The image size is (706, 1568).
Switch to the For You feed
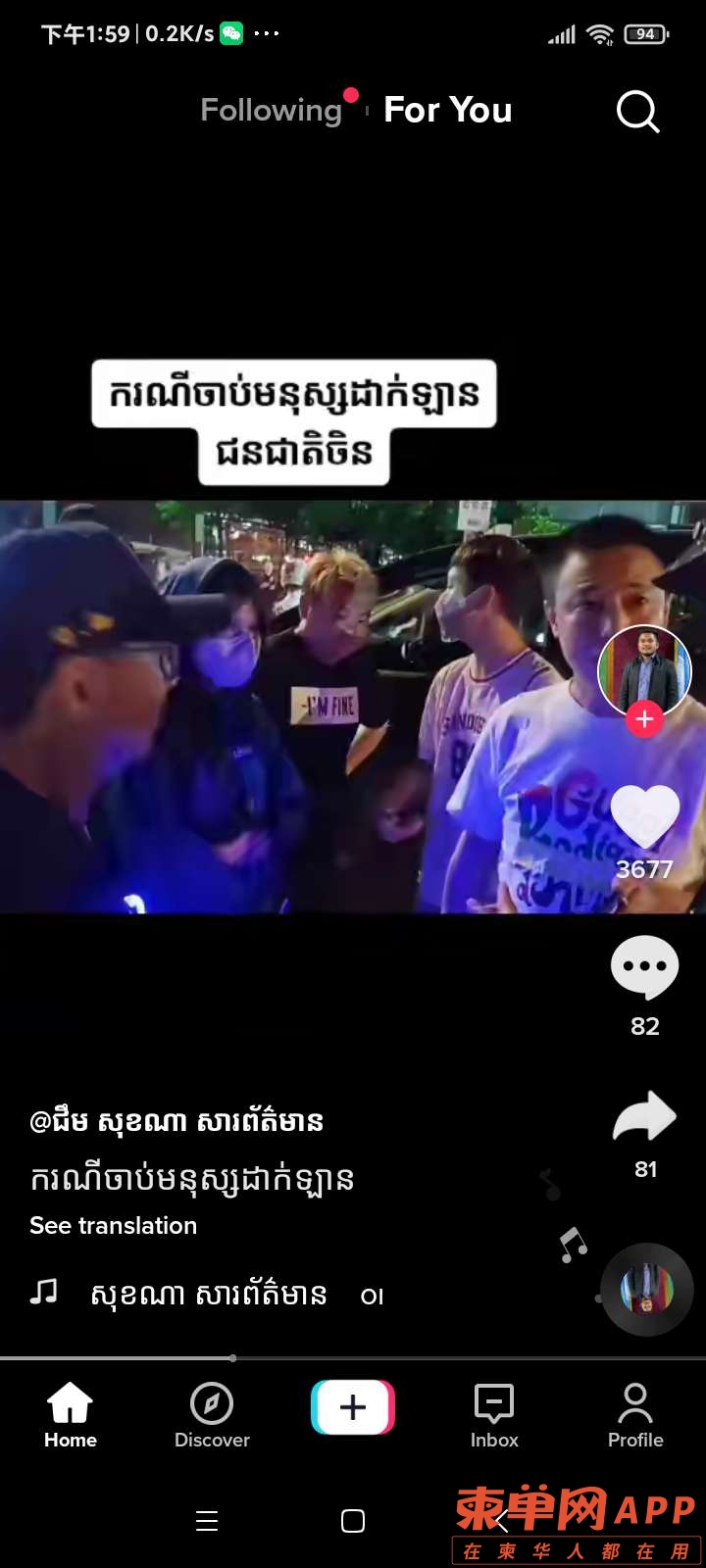click(x=448, y=110)
